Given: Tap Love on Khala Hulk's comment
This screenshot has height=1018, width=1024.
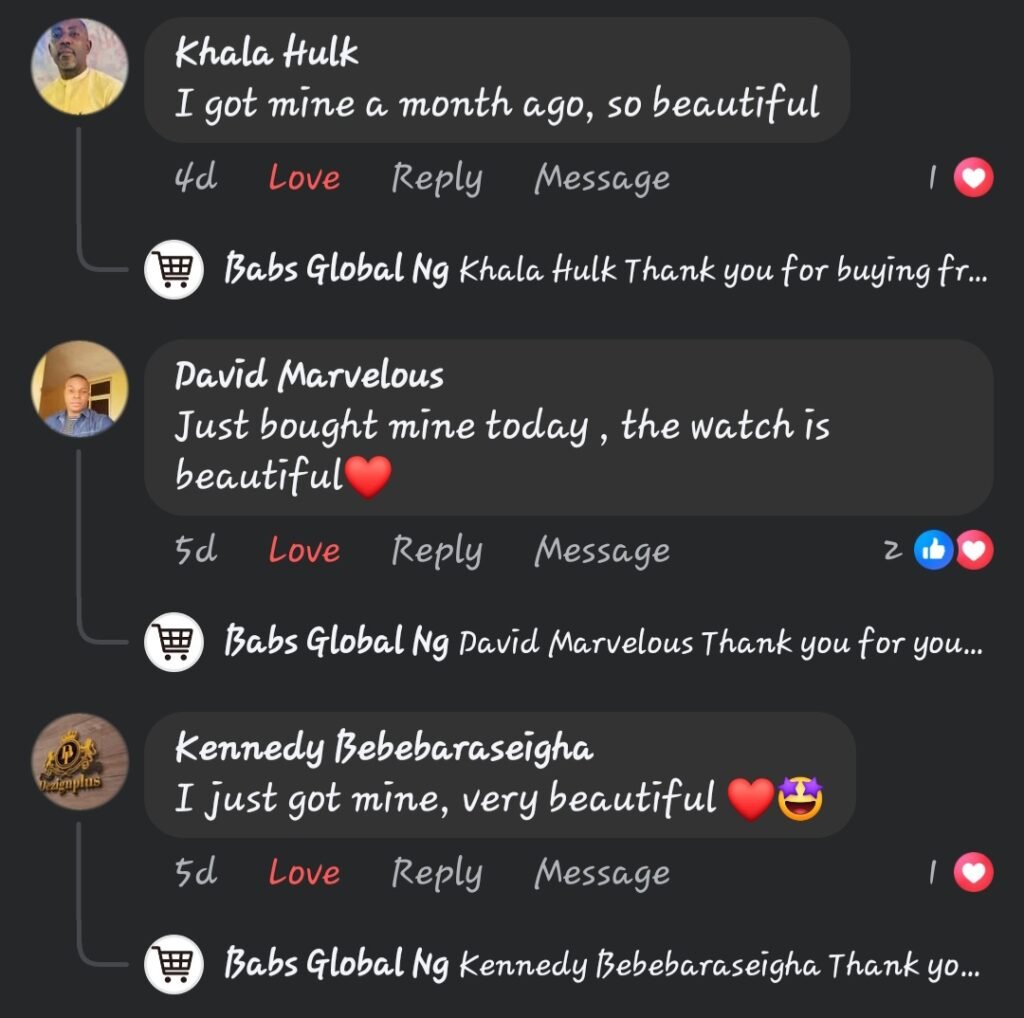Looking at the screenshot, I should 304,179.
